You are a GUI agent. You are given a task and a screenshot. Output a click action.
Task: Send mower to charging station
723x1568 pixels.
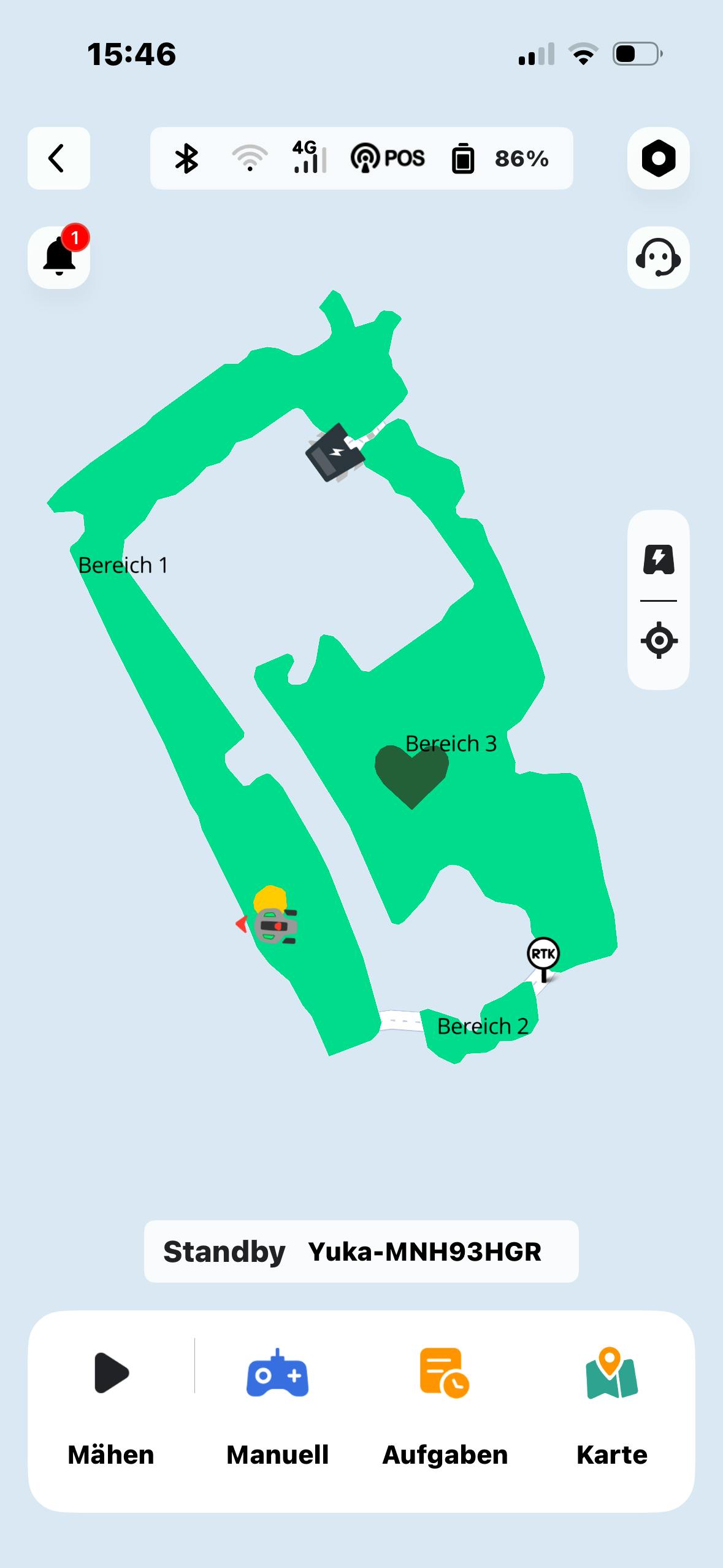pos(658,559)
